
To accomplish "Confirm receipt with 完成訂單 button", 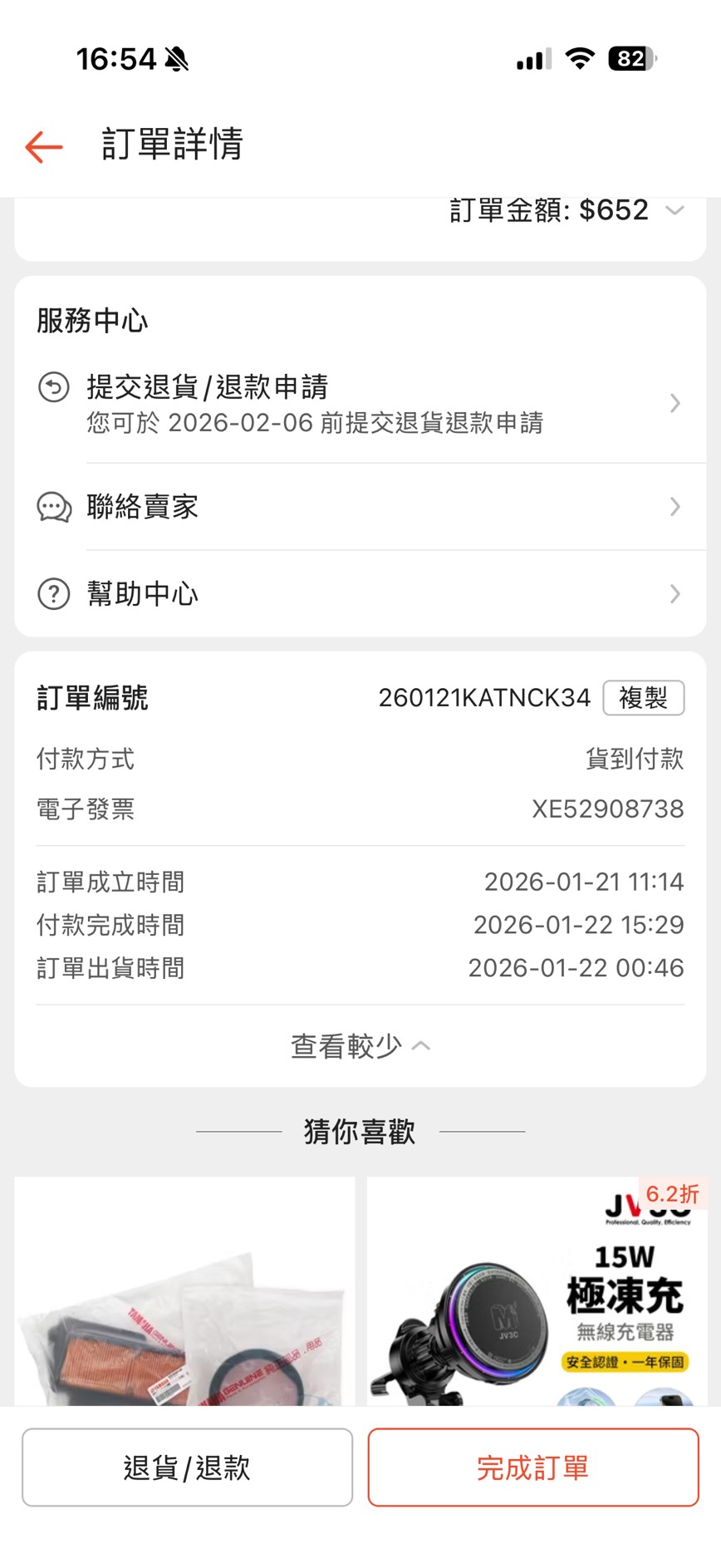I will (x=532, y=1468).
